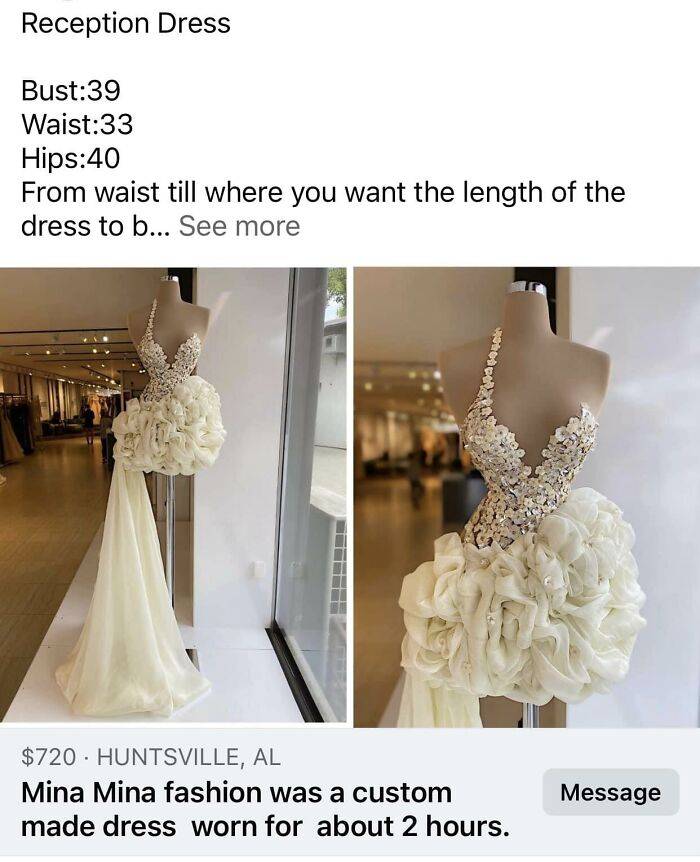
Task: Open the Mina Mina fashion listing
Action: point(265,810)
